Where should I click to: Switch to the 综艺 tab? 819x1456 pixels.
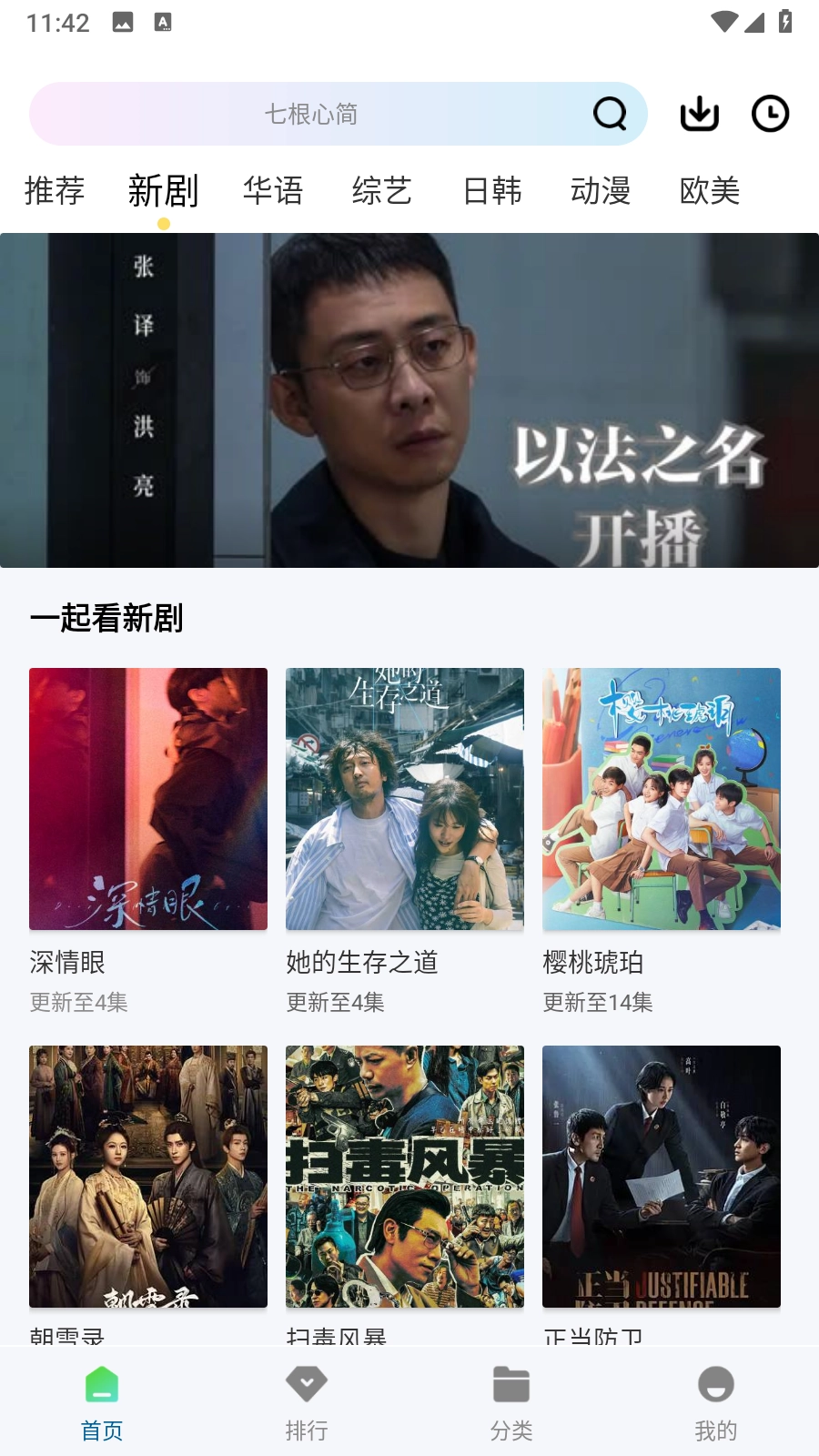pos(382,191)
